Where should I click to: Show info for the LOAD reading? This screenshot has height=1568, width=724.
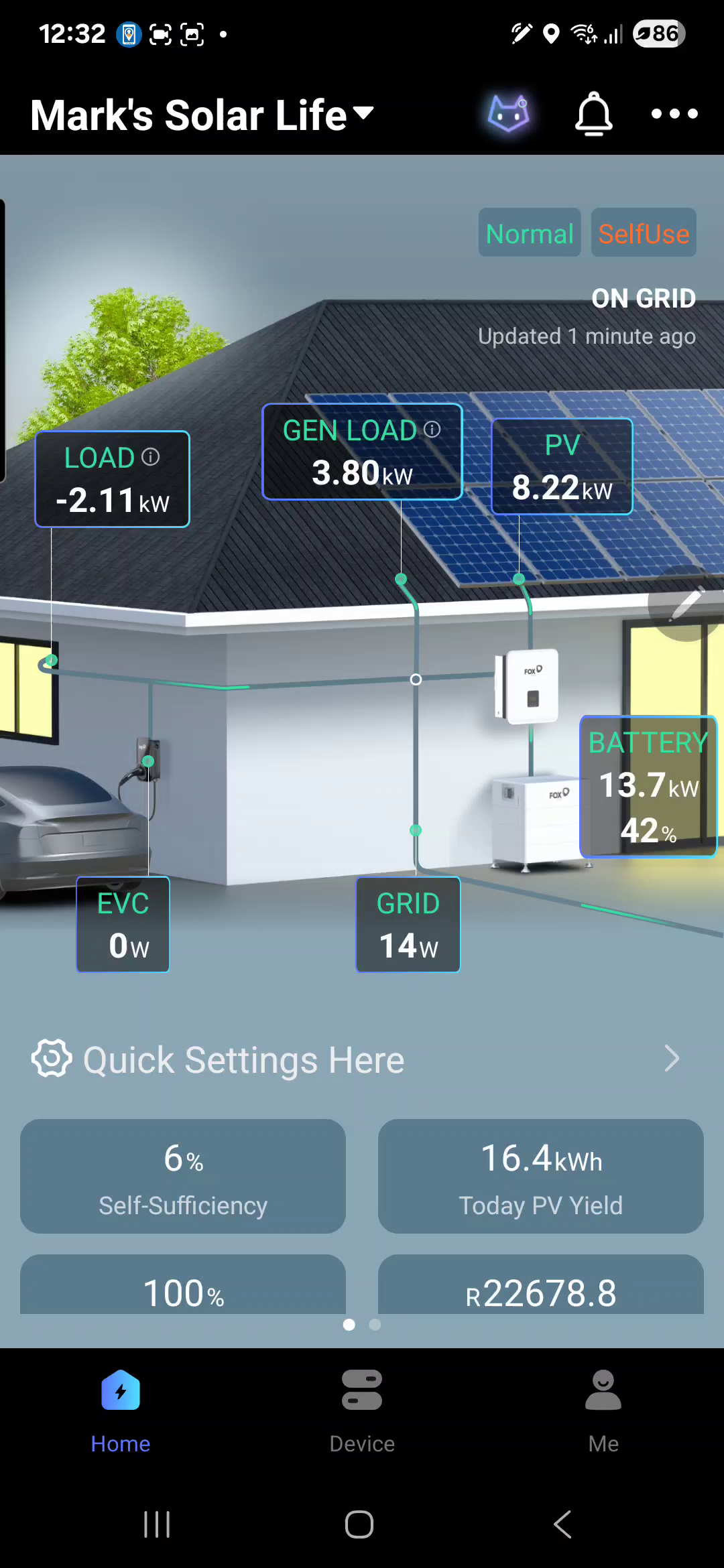click(x=151, y=457)
